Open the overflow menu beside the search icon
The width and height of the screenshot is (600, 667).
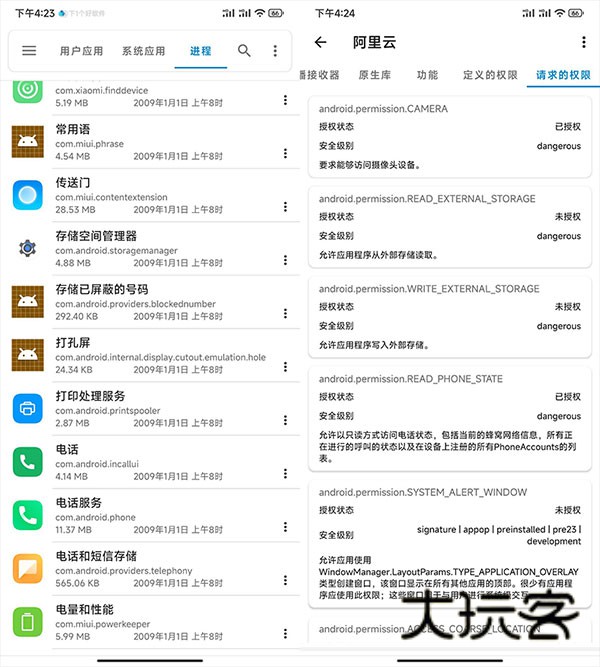click(275, 50)
